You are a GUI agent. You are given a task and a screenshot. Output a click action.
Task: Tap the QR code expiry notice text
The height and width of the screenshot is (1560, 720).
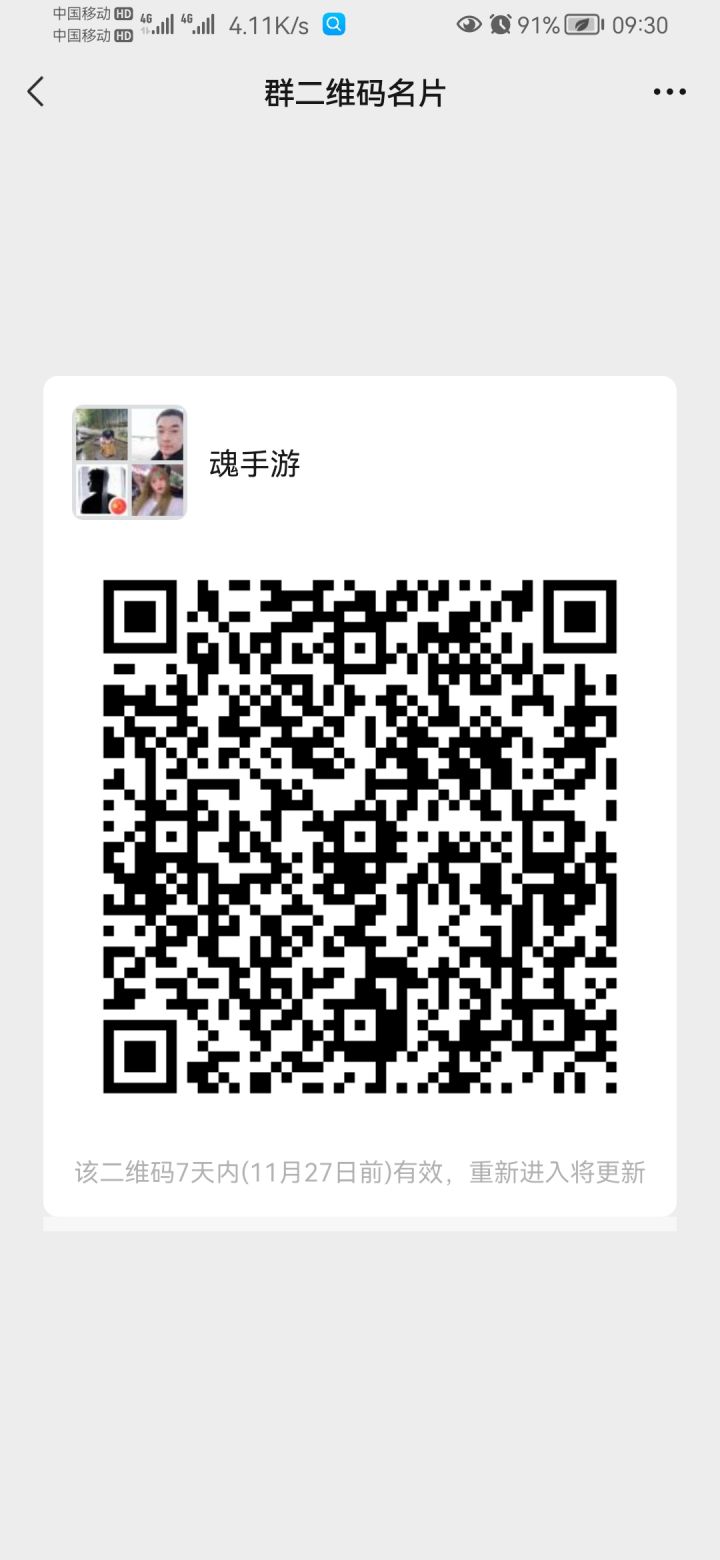click(x=360, y=1172)
